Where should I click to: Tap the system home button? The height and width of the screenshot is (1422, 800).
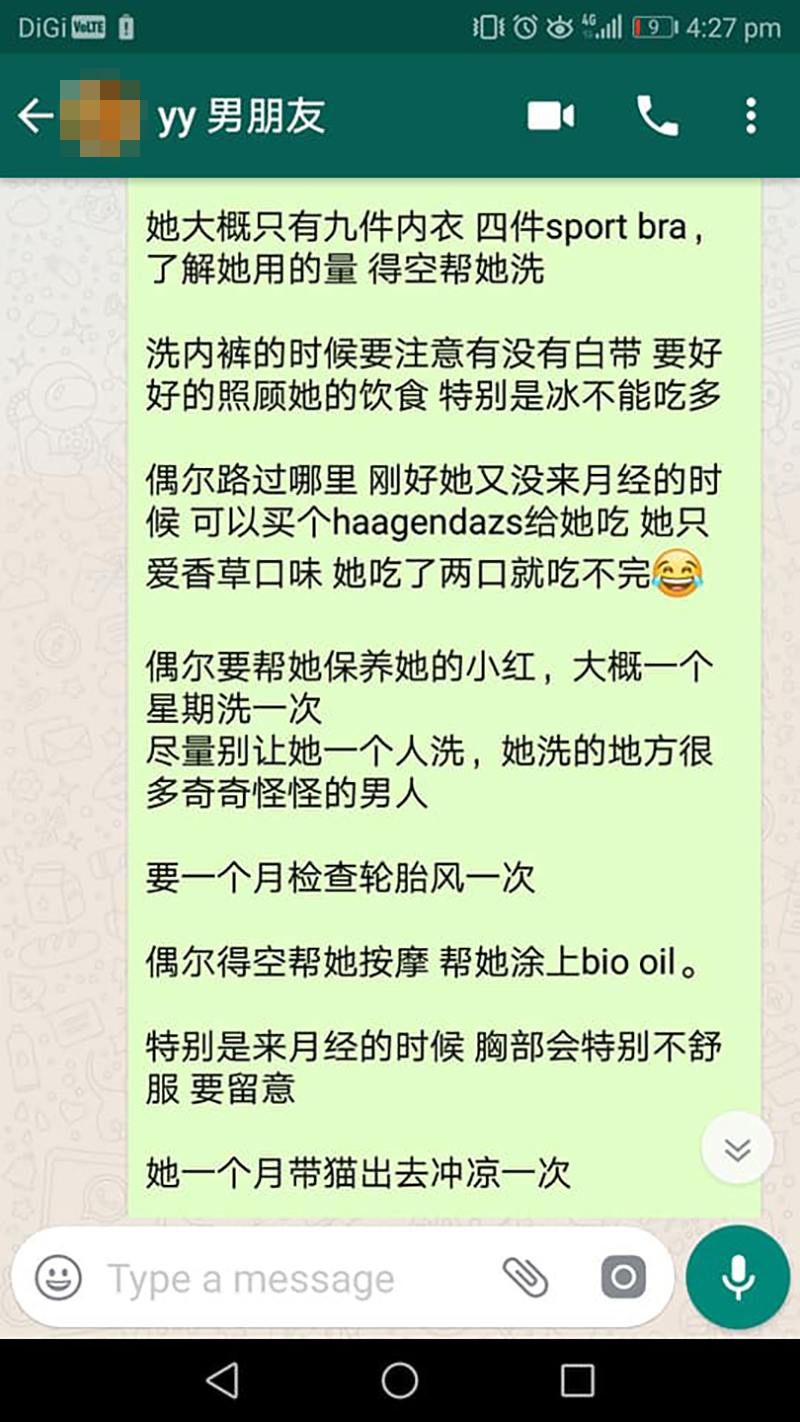click(399, 1381)
